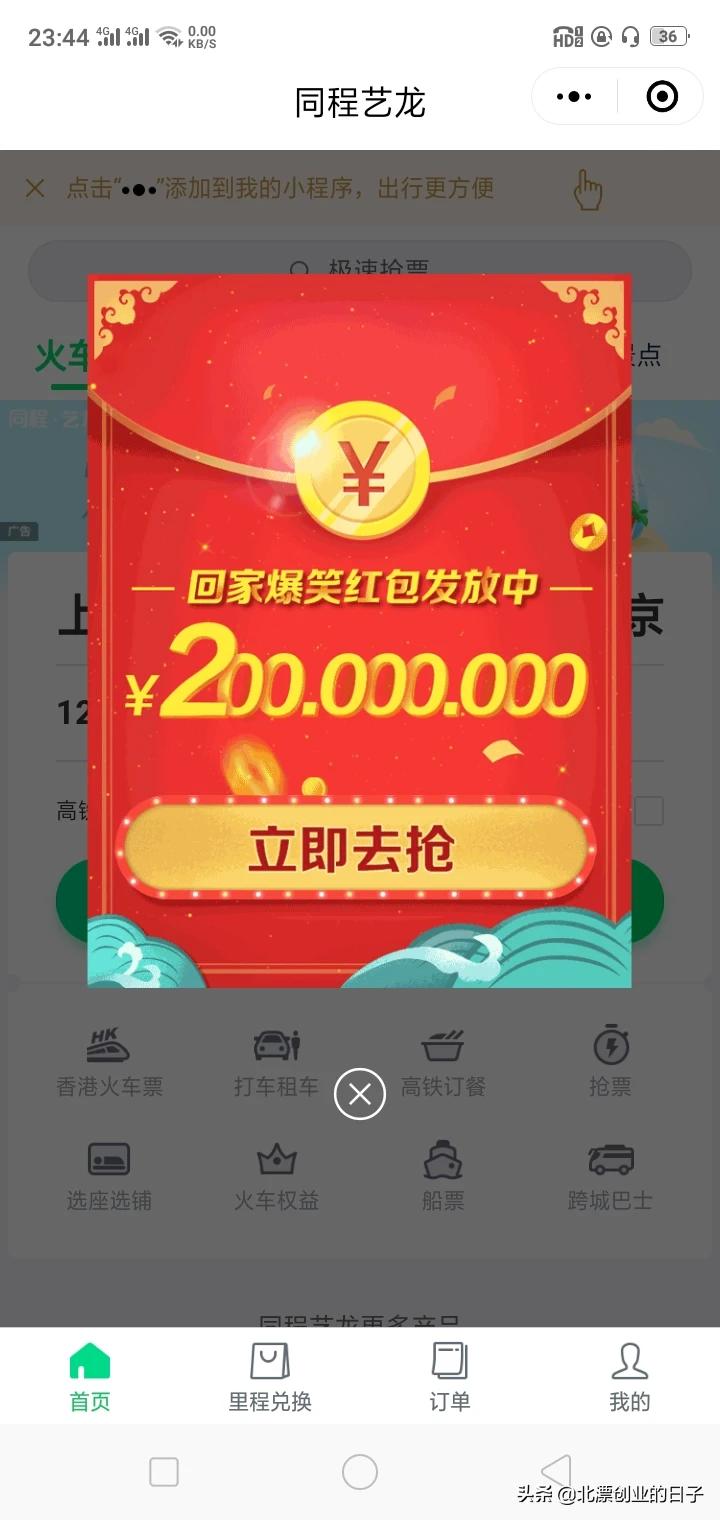Tap the 立即去抢 red packet button

point(355,849)
